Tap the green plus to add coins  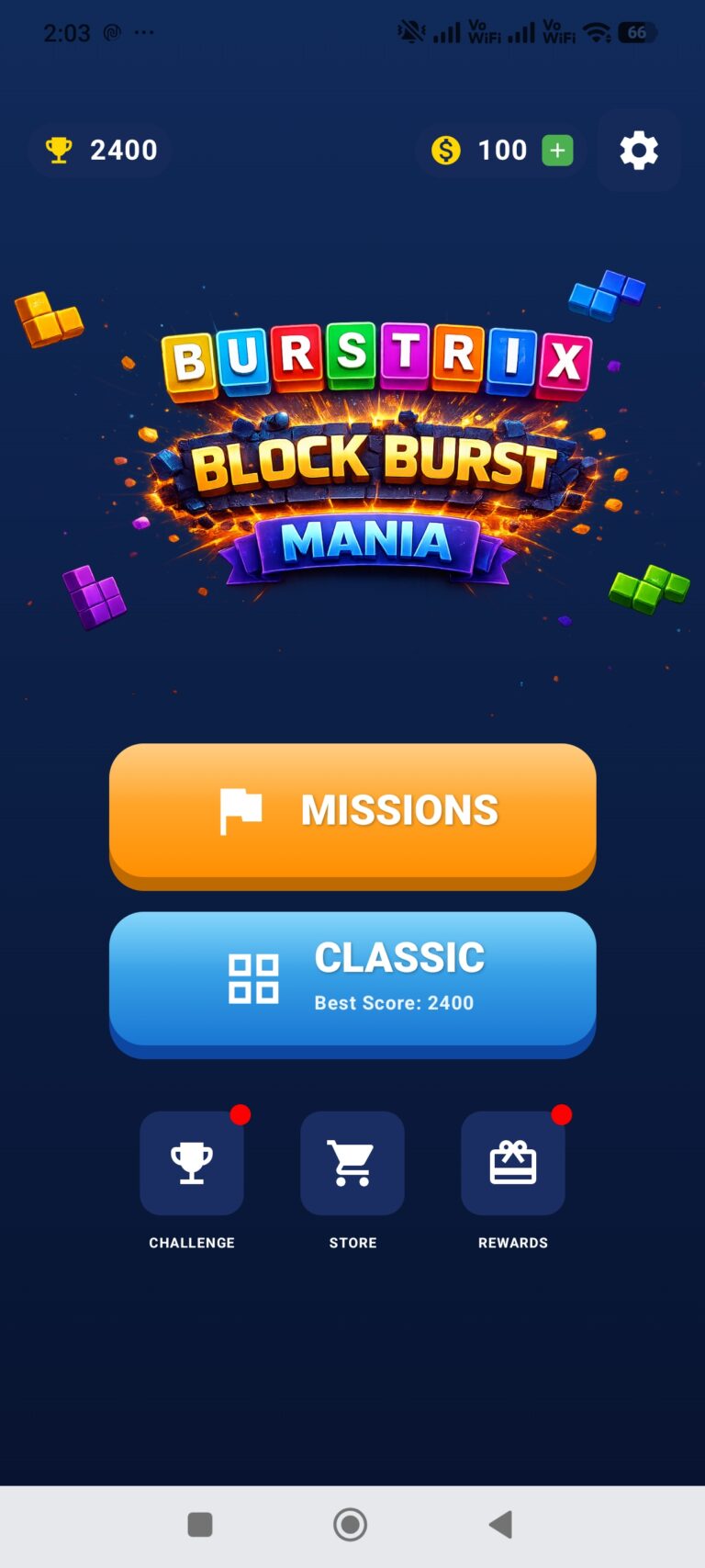click(x=557, y=150)
